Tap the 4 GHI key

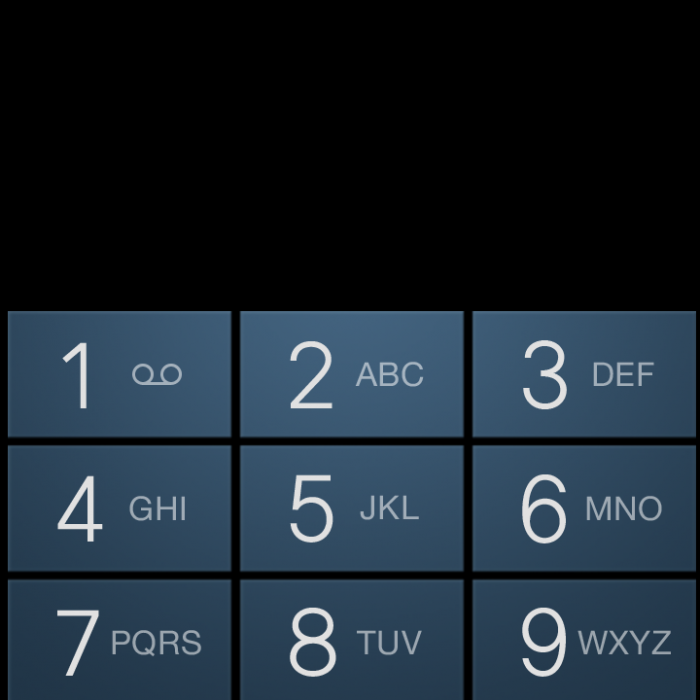point(119,508)
